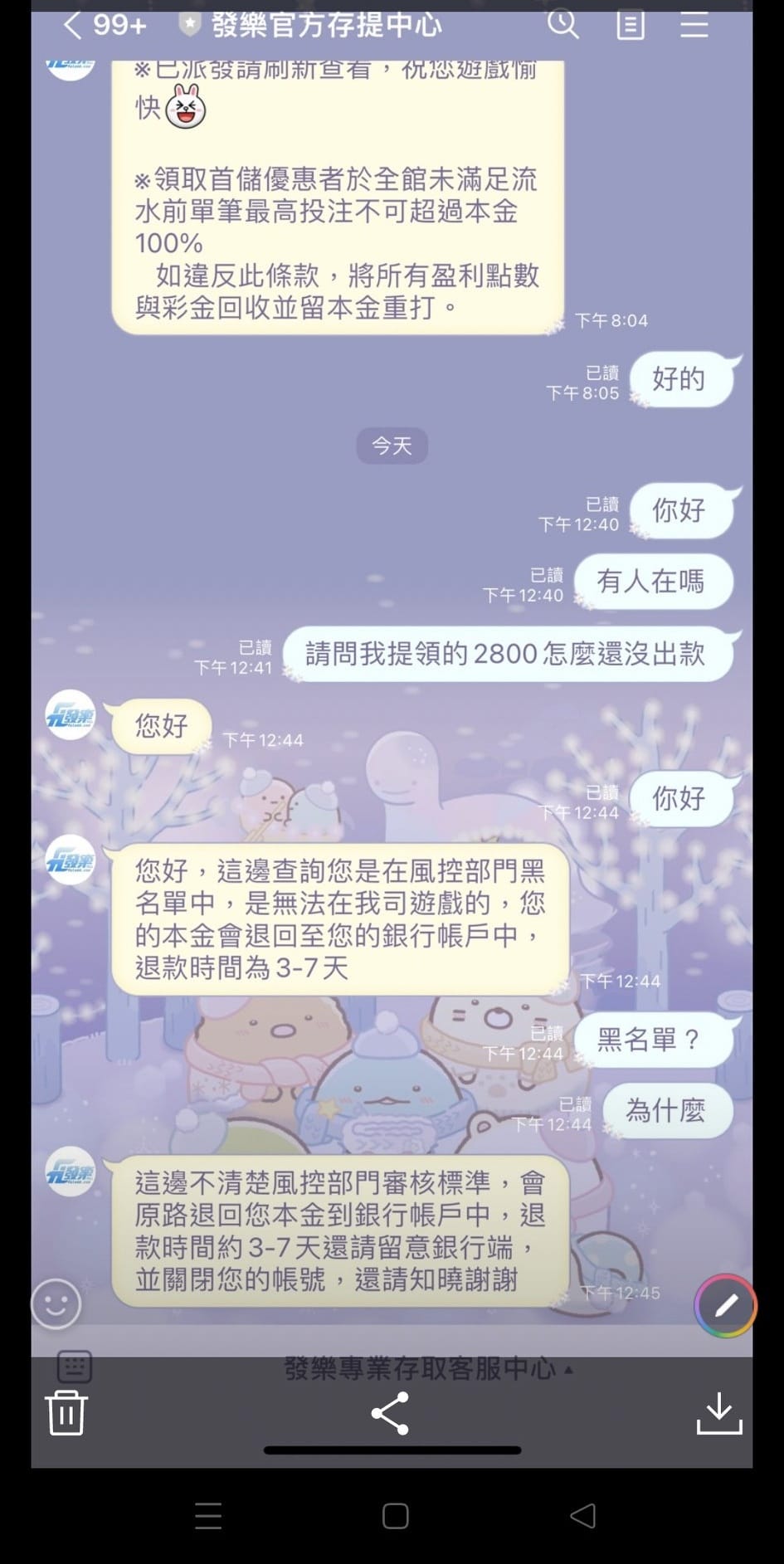The height and width of the screenshot is (1564, 784).
Task: Open the pencil edit button
Action: (x=725, y=1306)
